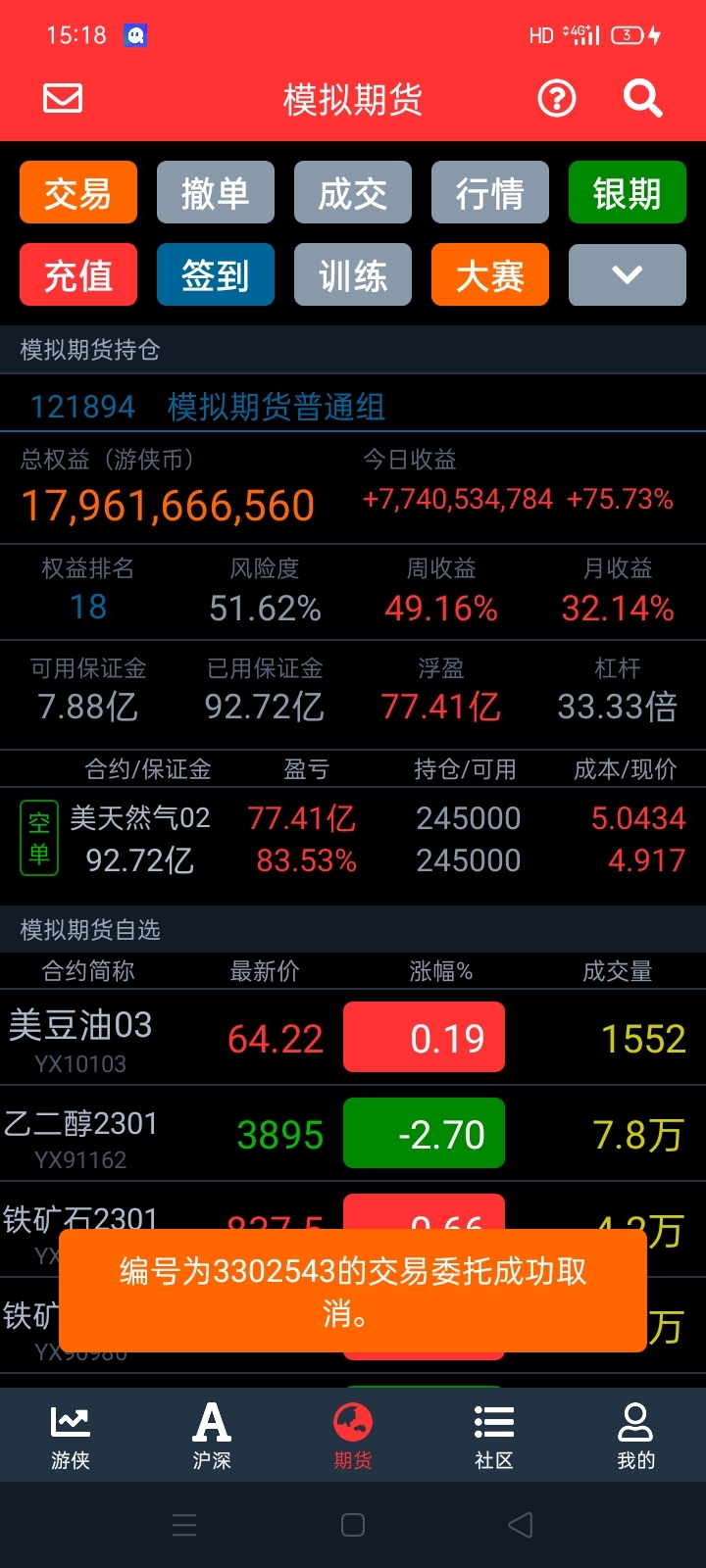Viewport: 706px width, 1568px height.
Task: Open the 银期 button
Action: coord(628,193)
